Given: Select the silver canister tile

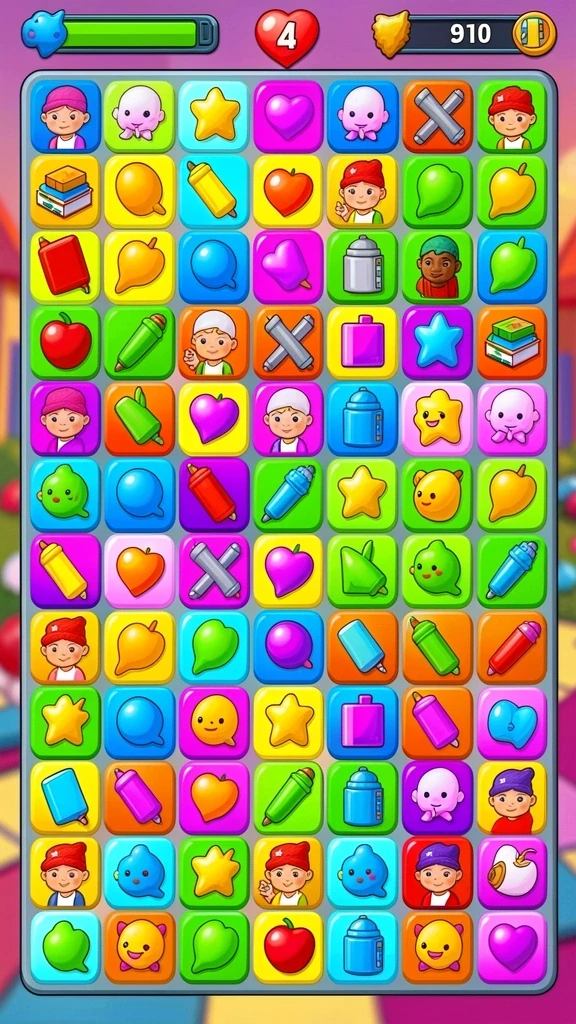Looking at the screenshot, I should [362, 266].
